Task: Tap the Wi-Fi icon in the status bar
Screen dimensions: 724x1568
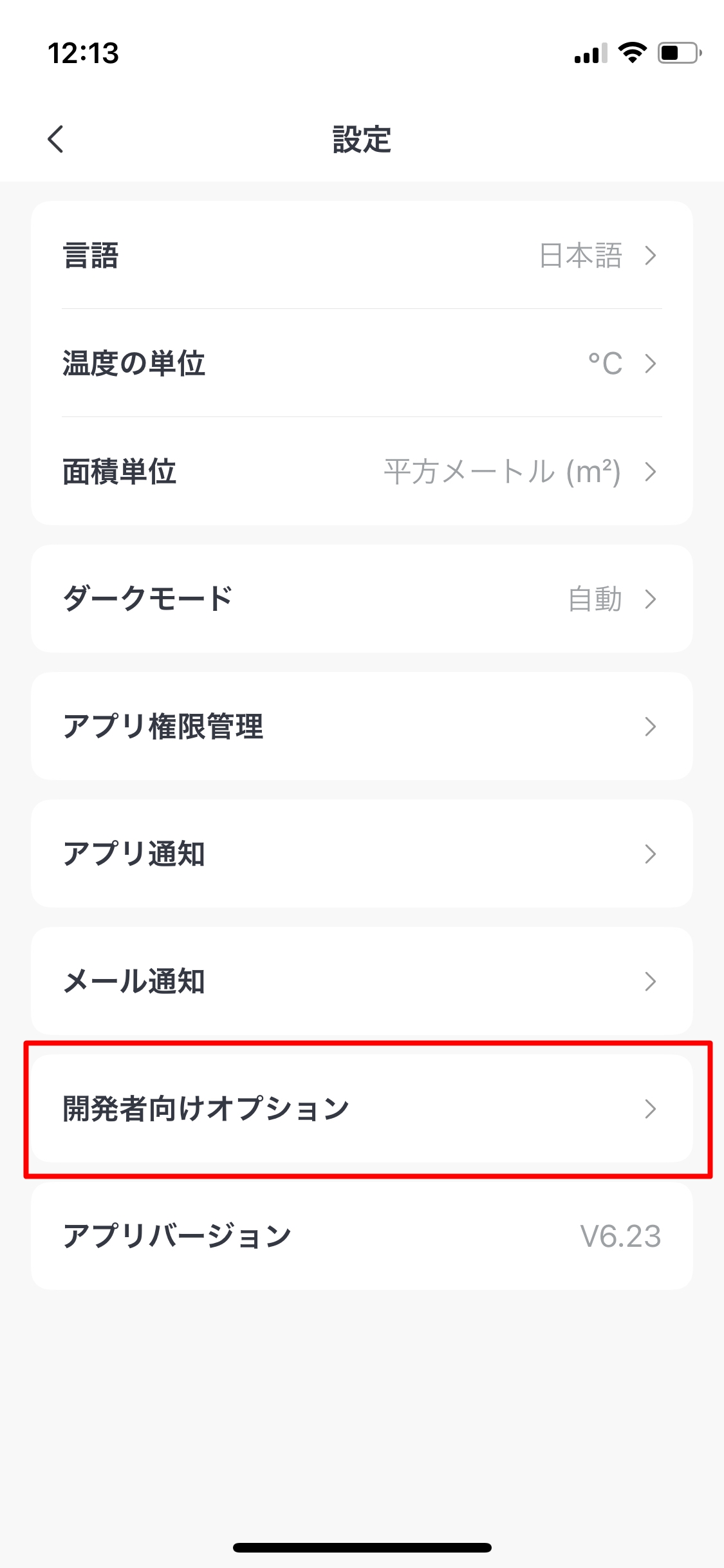Action: point(632,54)
